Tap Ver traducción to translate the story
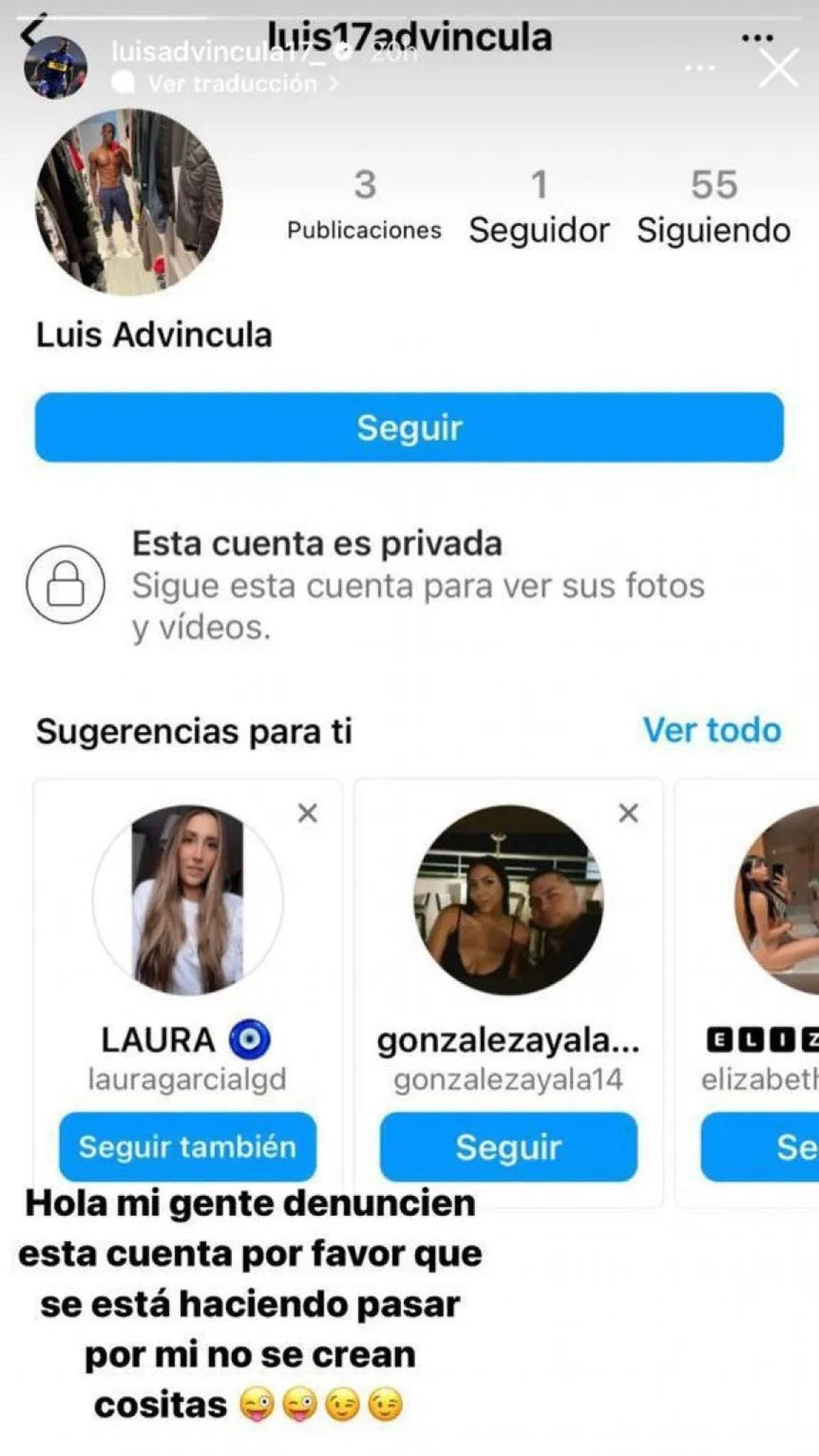This screenshot has width=819, height=1456. tap(233, 84)
